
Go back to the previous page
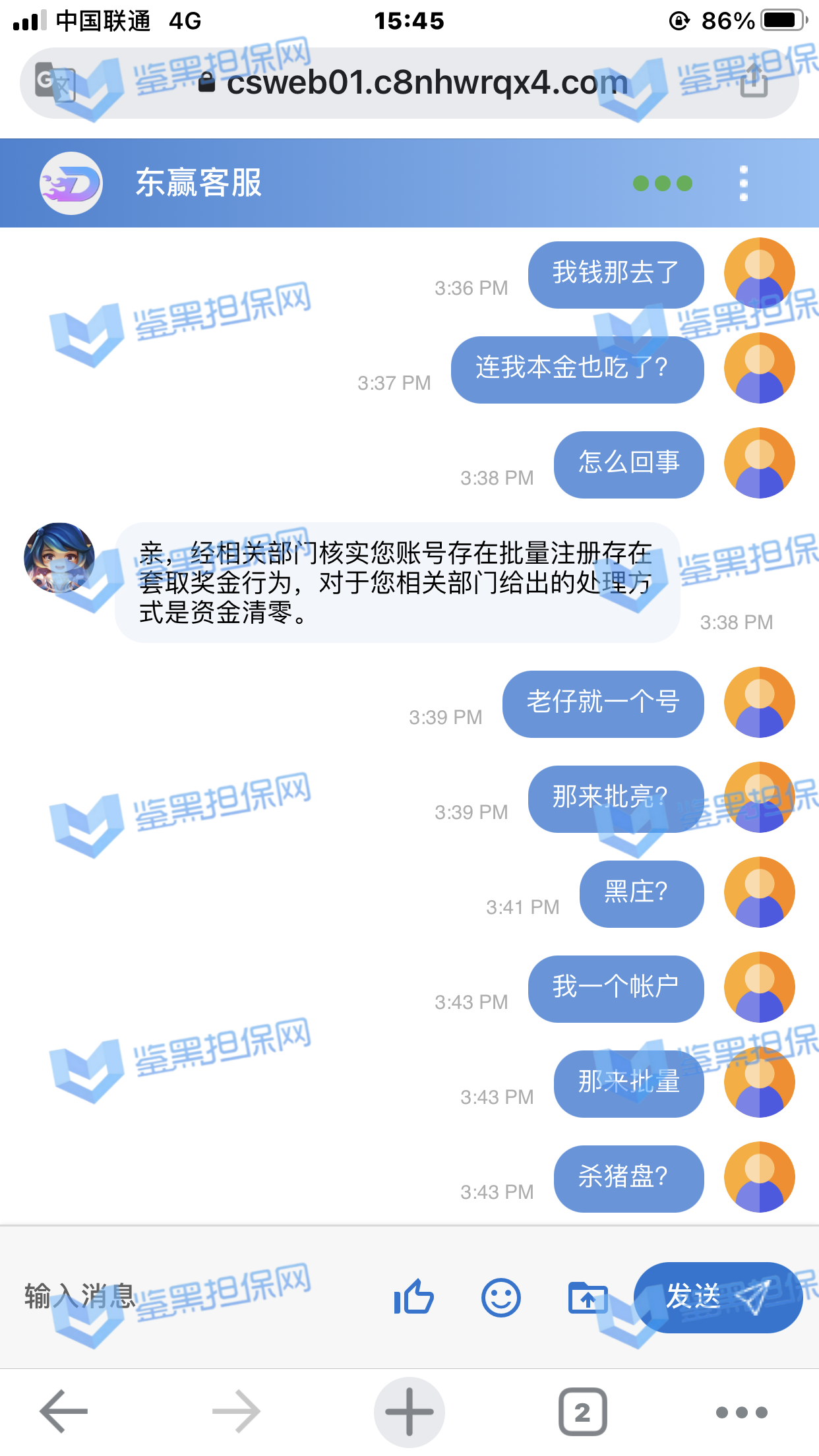click(x=63, y=1411)
